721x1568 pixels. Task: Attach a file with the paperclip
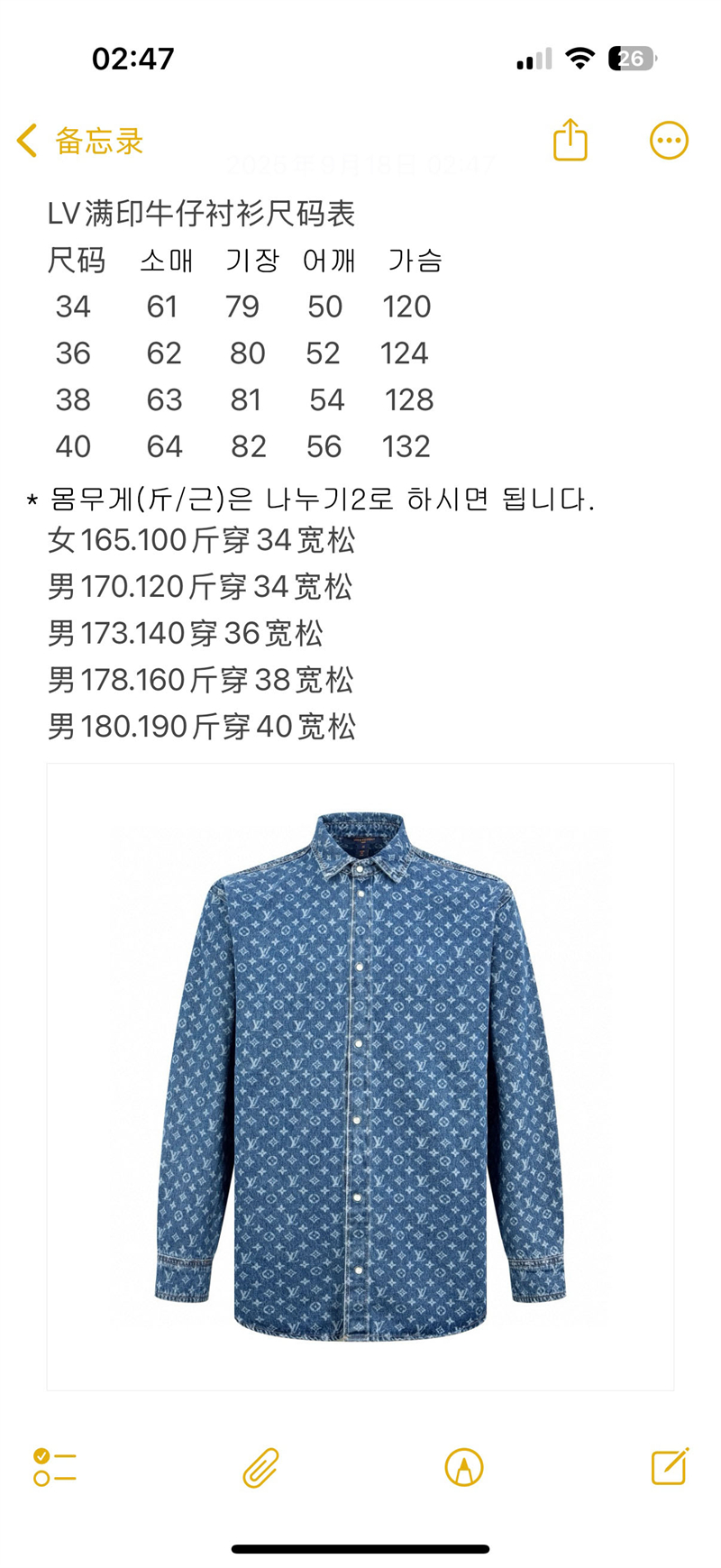(x=260, y=1467)
